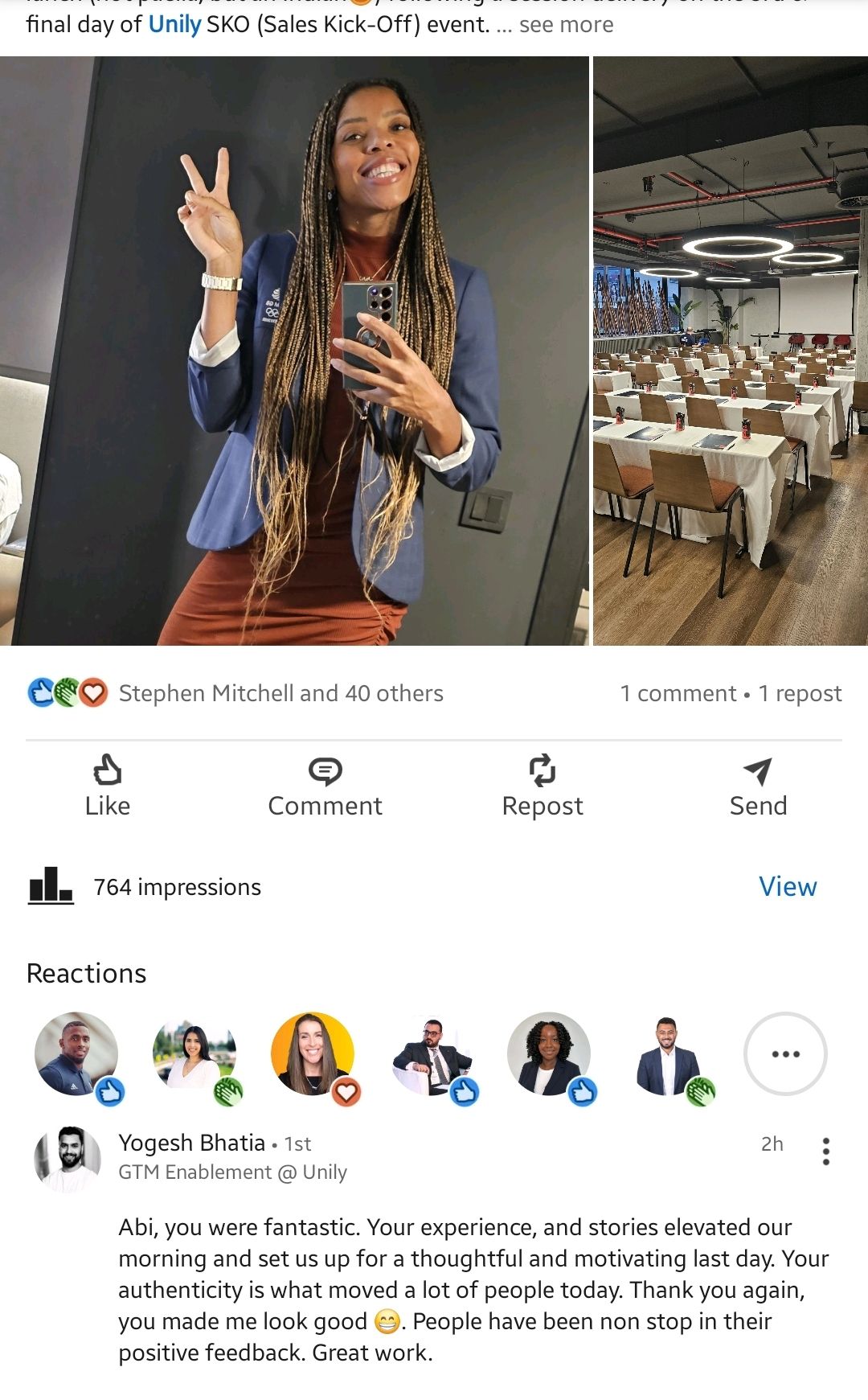This screenshot has height=1400, width=868.
Task: Open the 1 comment link
Action: point(678,693)
